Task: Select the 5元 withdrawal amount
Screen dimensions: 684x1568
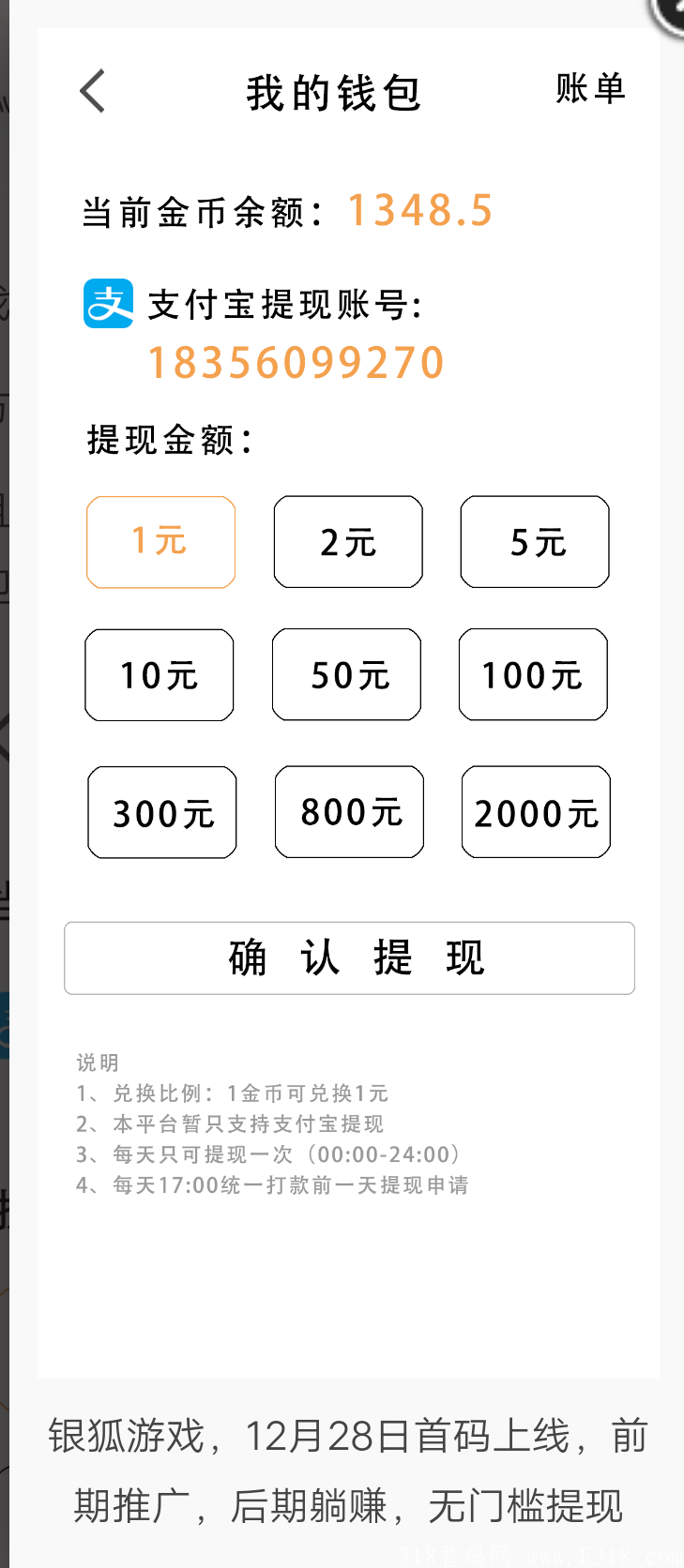Action: click(x=534, y=542)
